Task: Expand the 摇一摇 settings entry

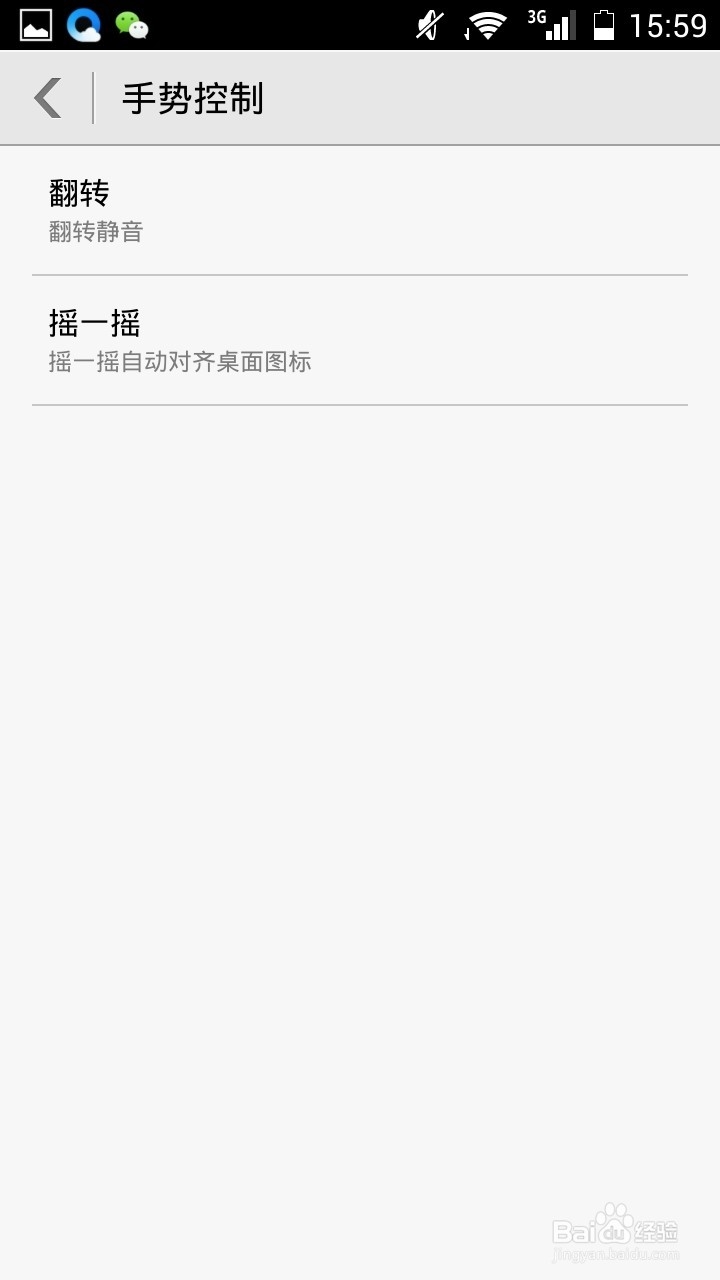Action: coord(360,340)
